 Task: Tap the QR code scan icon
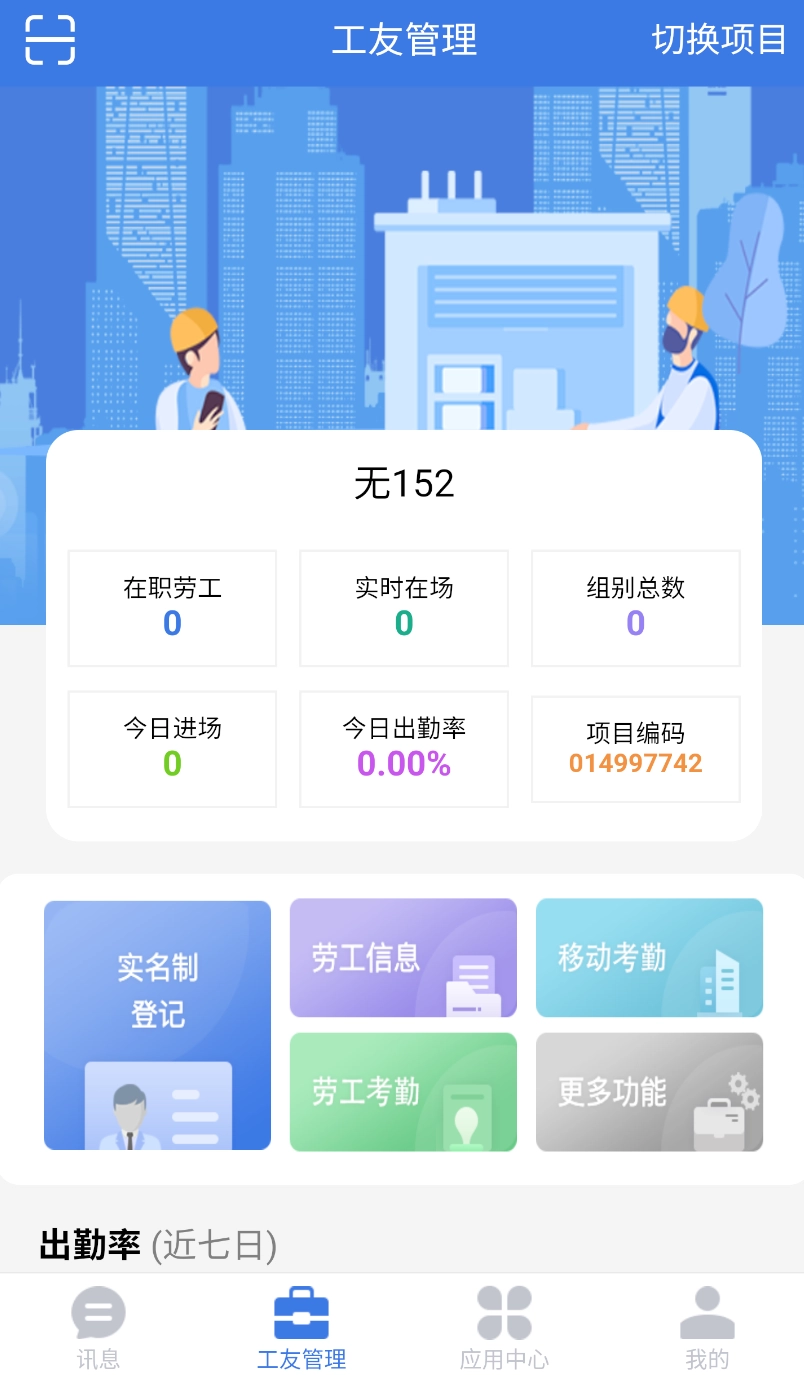[x=50, y=42]
